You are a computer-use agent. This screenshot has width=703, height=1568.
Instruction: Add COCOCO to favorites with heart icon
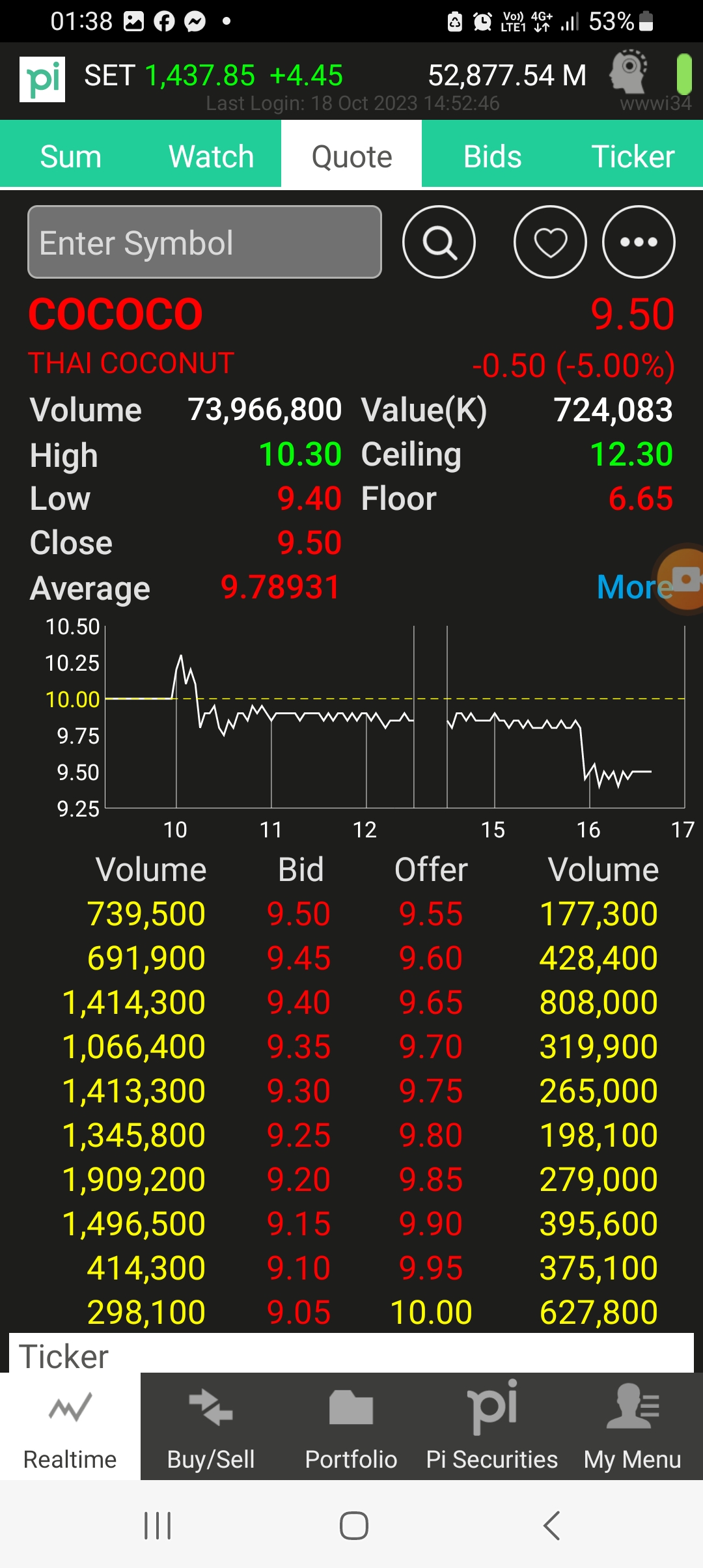click(x=550, y=242)
